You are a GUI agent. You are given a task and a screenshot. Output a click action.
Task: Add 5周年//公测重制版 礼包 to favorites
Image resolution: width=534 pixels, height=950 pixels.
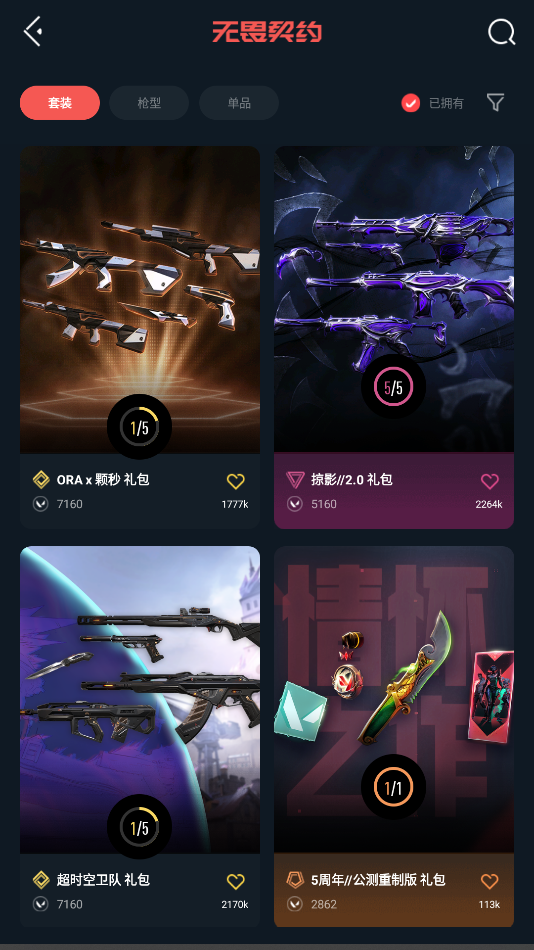click(x=490, y=881)
